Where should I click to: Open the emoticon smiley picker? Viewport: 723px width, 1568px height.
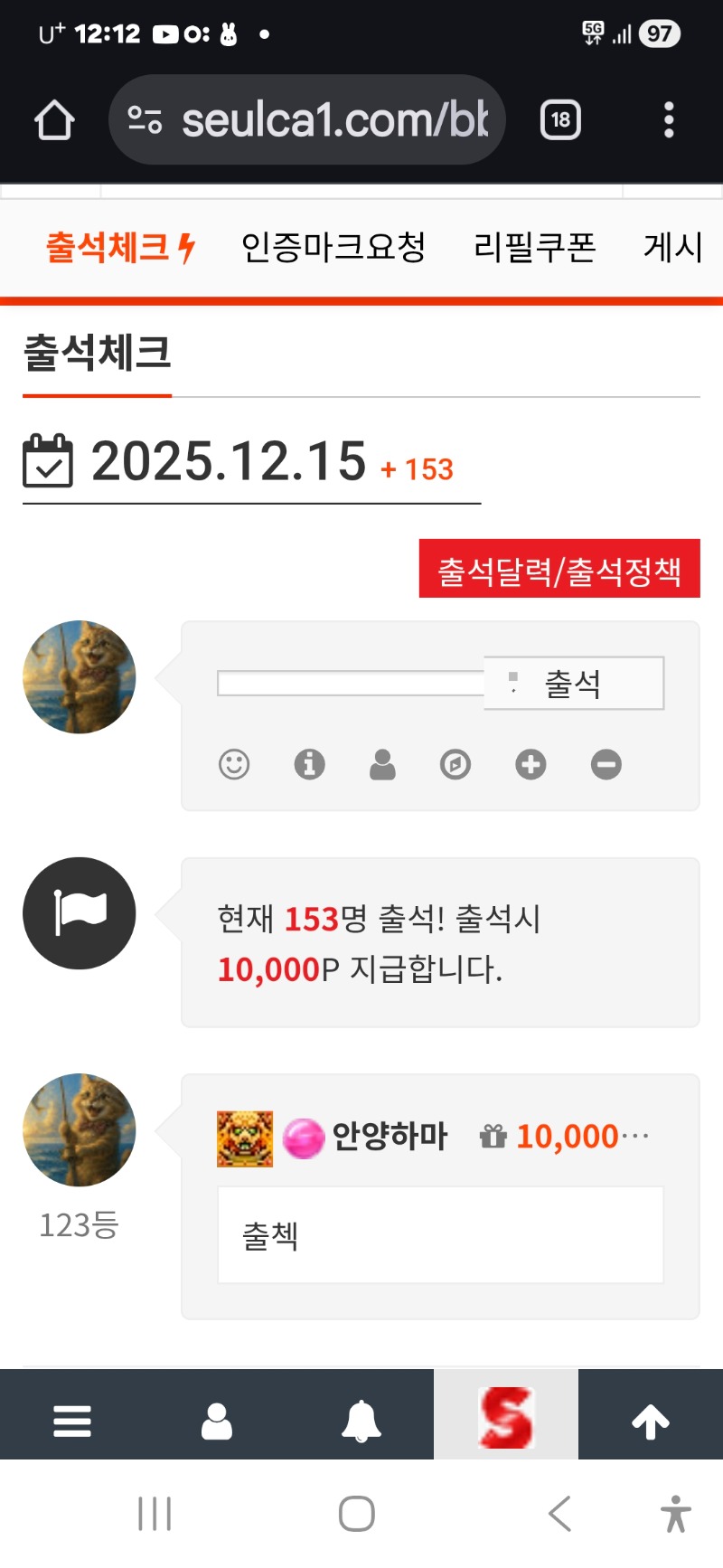tap(234, 765)
